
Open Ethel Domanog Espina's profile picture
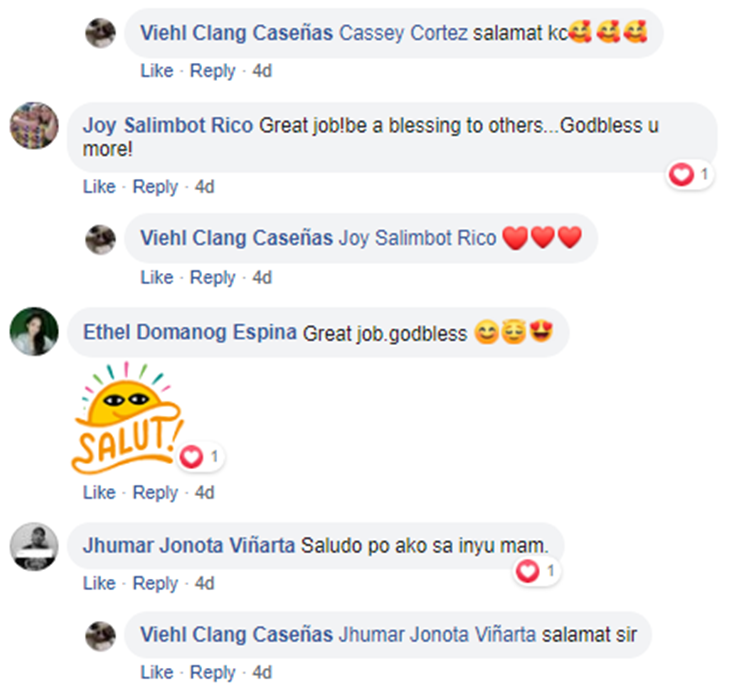tap(33, 331)
